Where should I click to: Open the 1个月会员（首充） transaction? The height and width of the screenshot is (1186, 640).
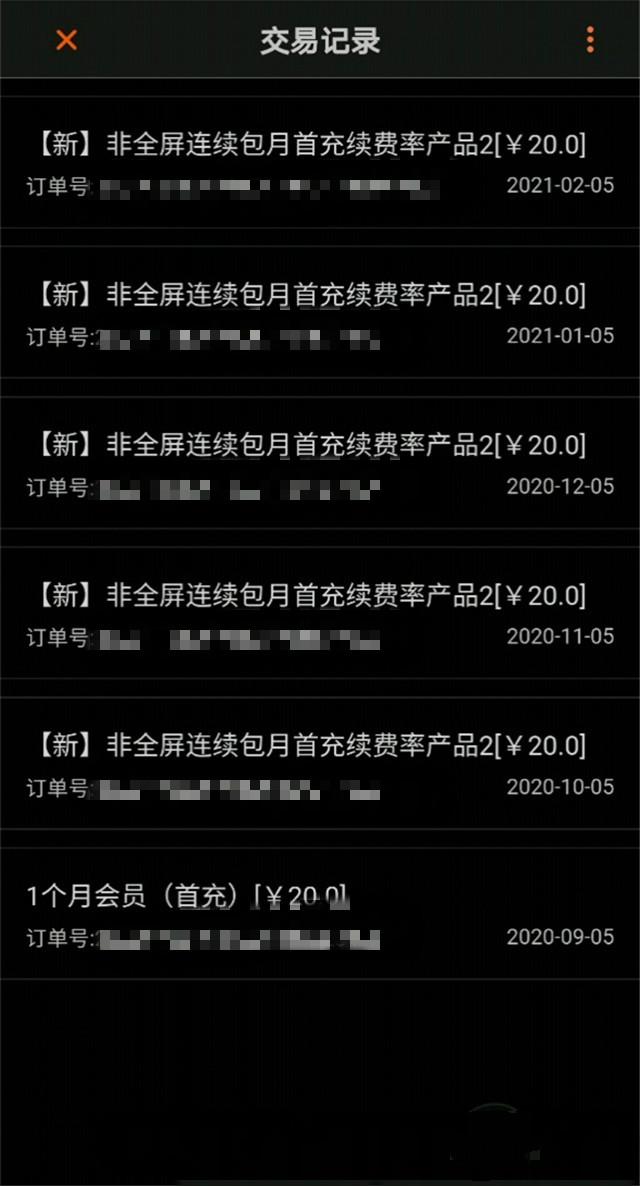click(320, 914)
